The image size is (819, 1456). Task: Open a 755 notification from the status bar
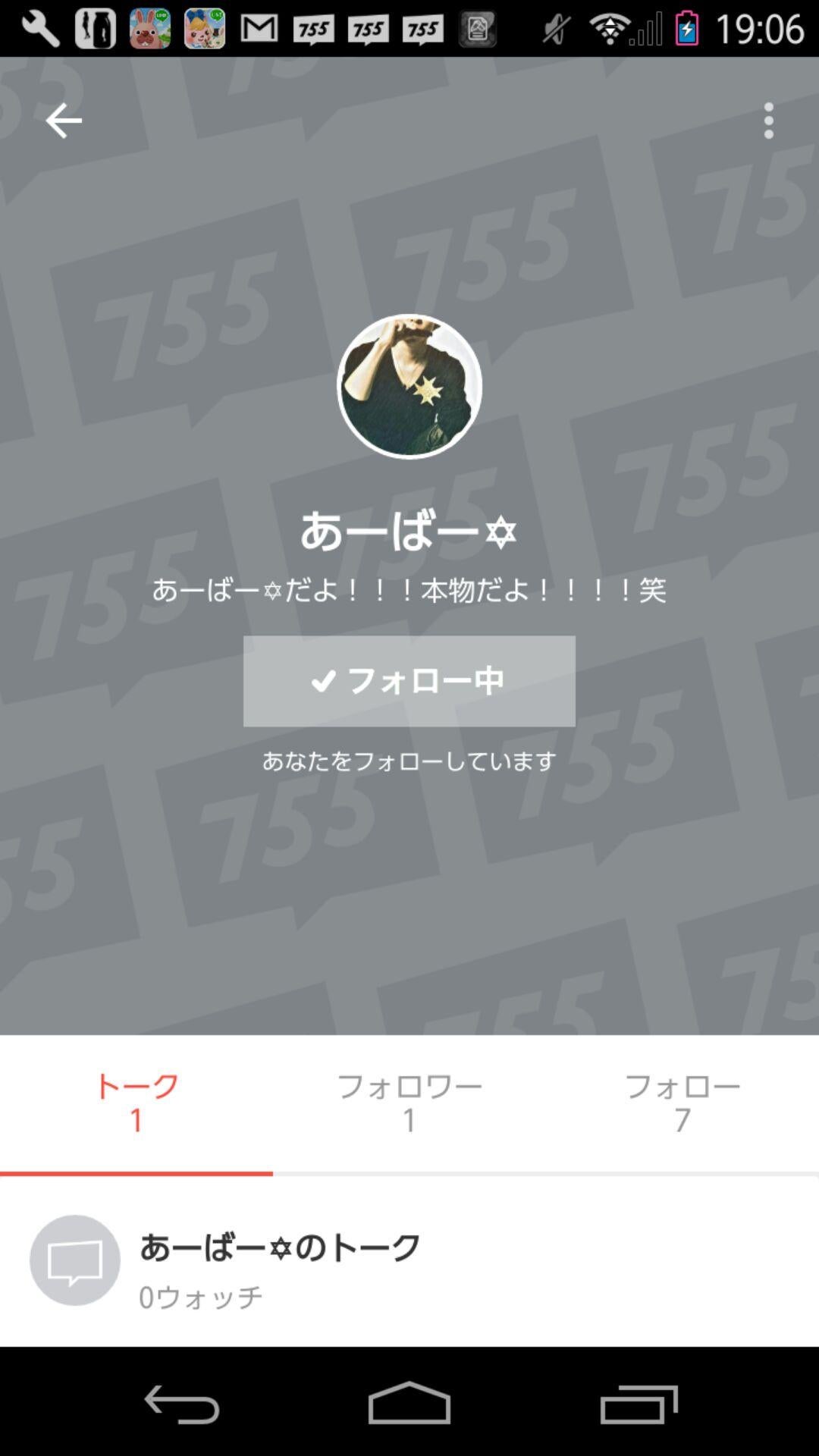coord(313,30)
